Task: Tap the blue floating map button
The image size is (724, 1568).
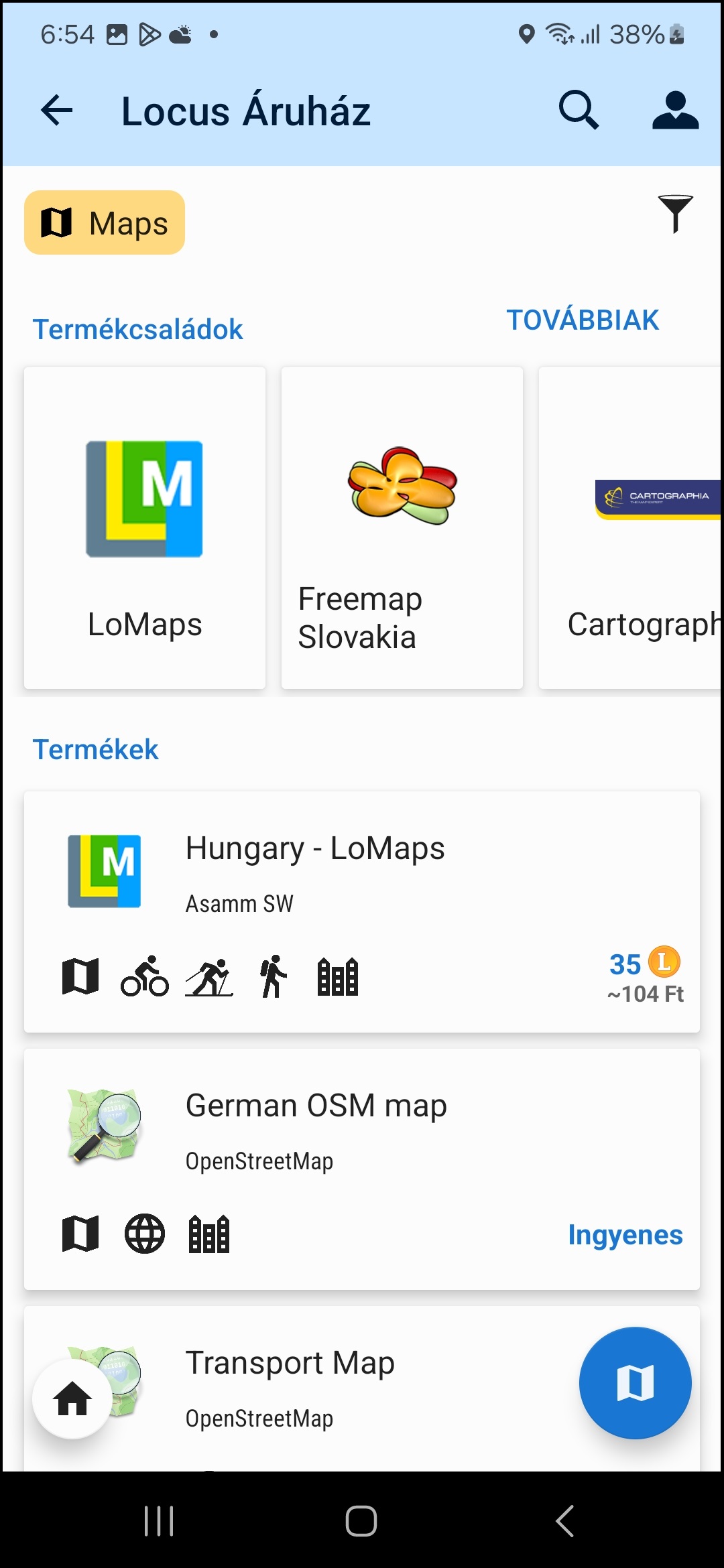Action: point(636,1383)
